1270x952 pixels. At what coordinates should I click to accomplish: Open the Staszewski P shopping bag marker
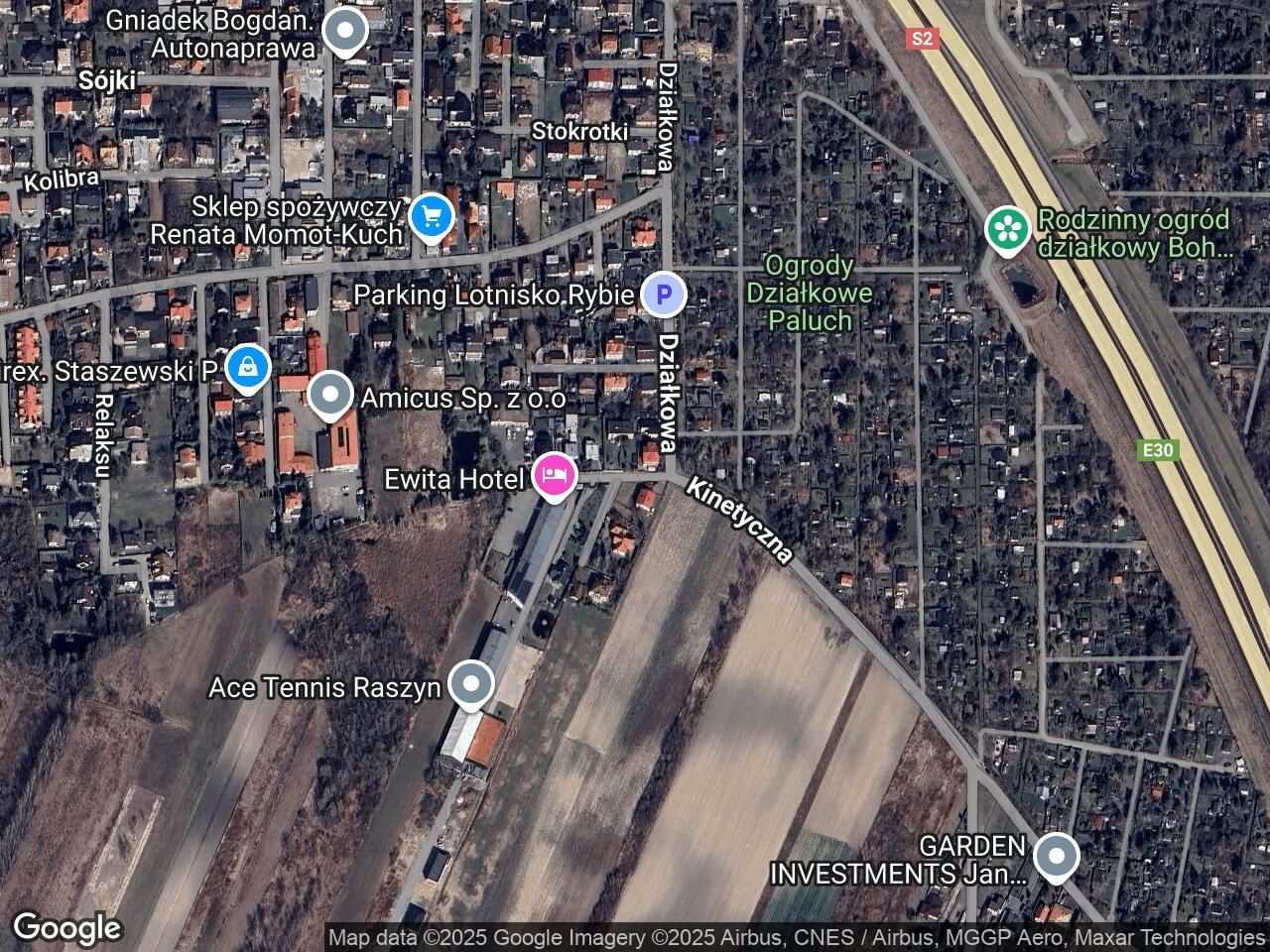click(246, 367)
